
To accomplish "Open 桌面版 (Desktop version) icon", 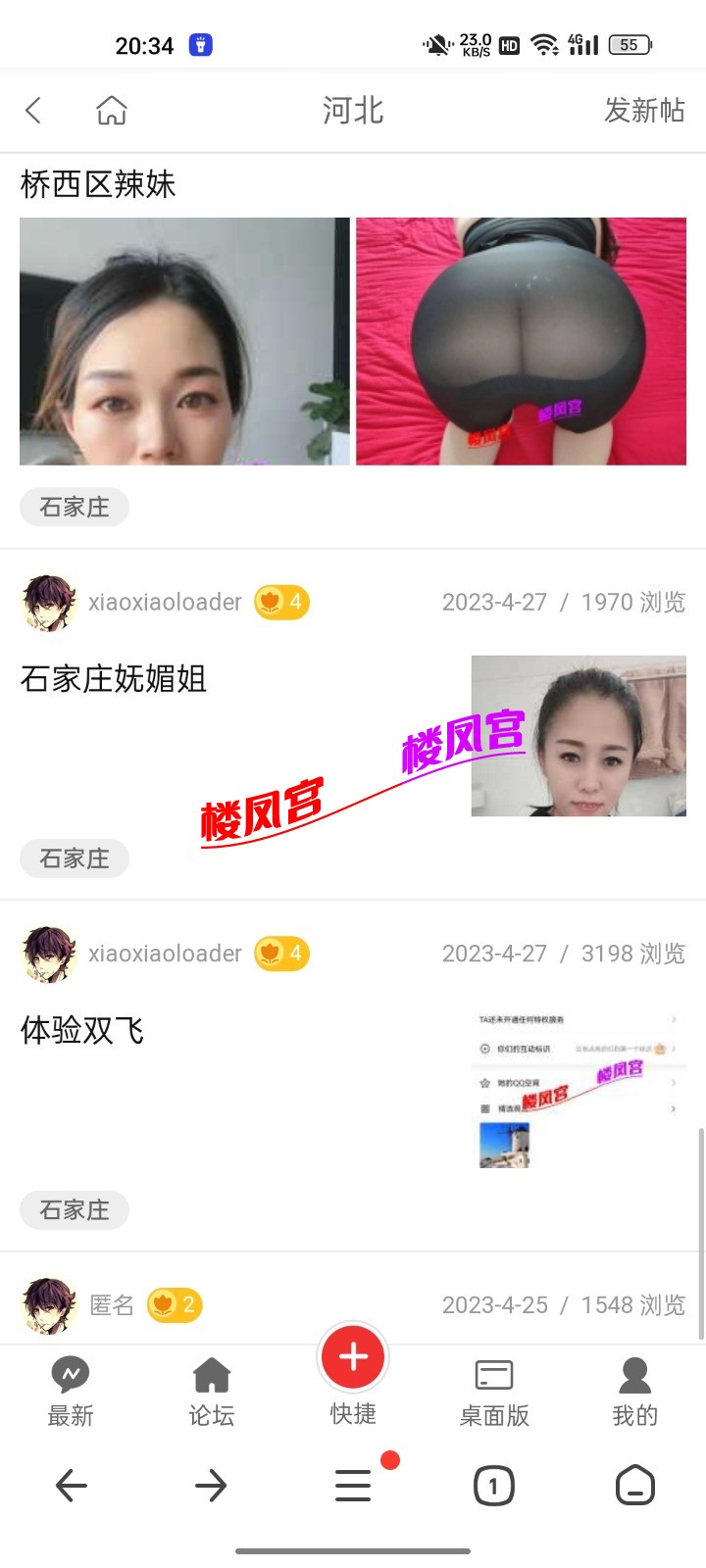I will click(x=493, y=1382).
